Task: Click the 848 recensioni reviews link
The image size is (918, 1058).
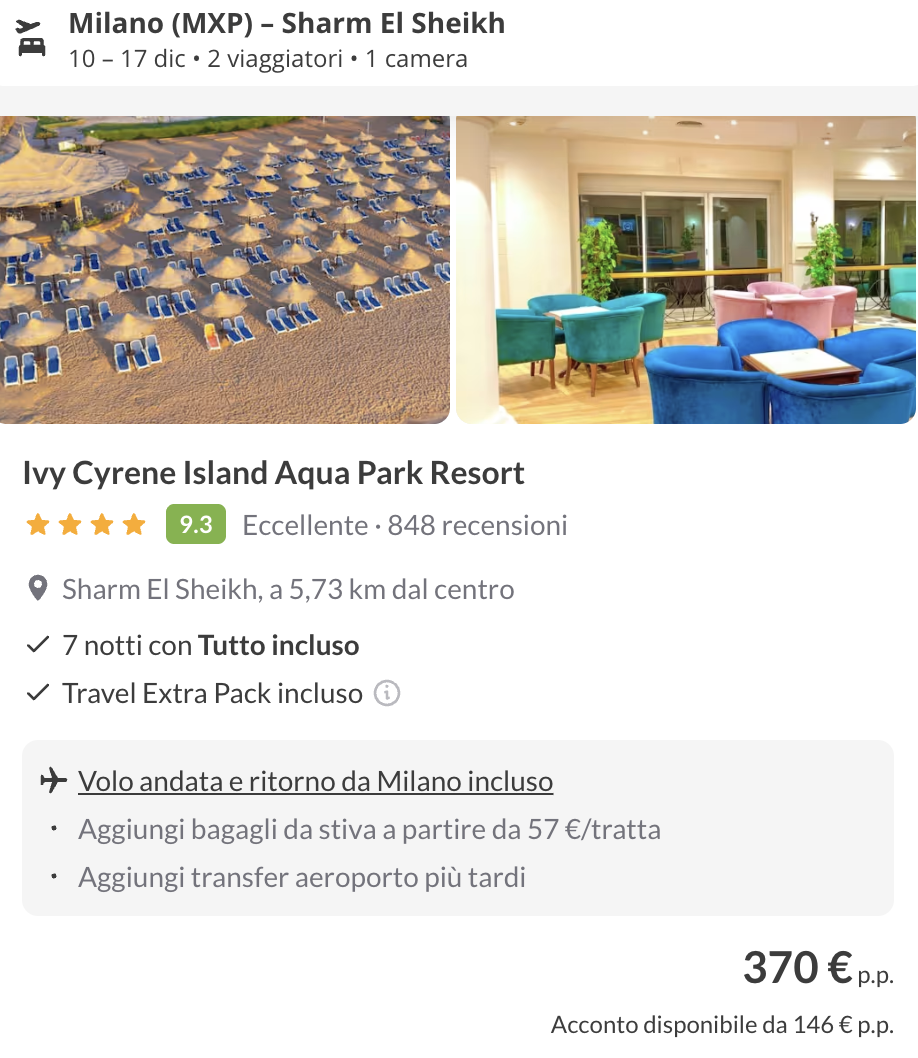Action: tap(476, 524)
